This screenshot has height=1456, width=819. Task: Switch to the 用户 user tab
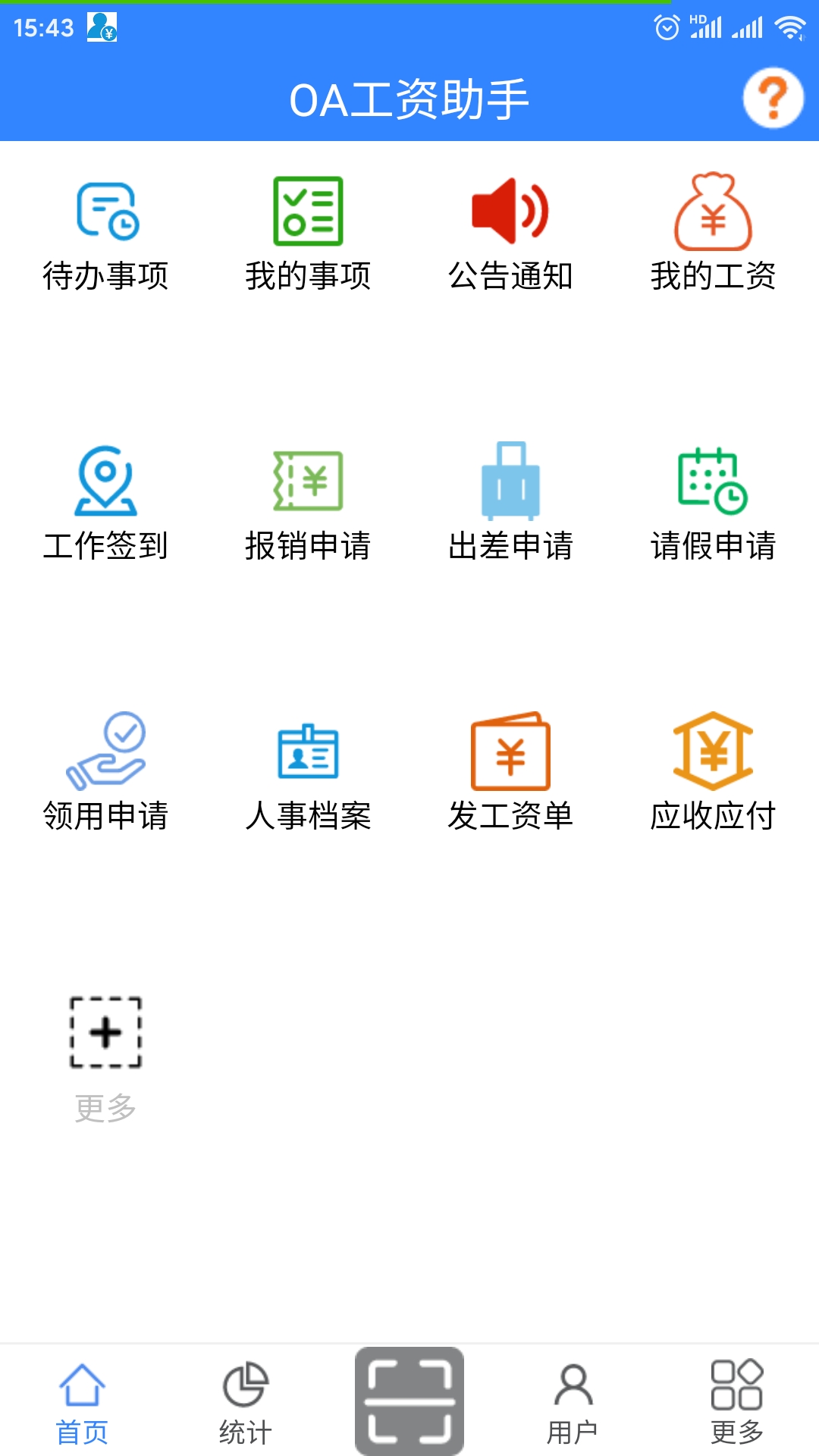573,1403
